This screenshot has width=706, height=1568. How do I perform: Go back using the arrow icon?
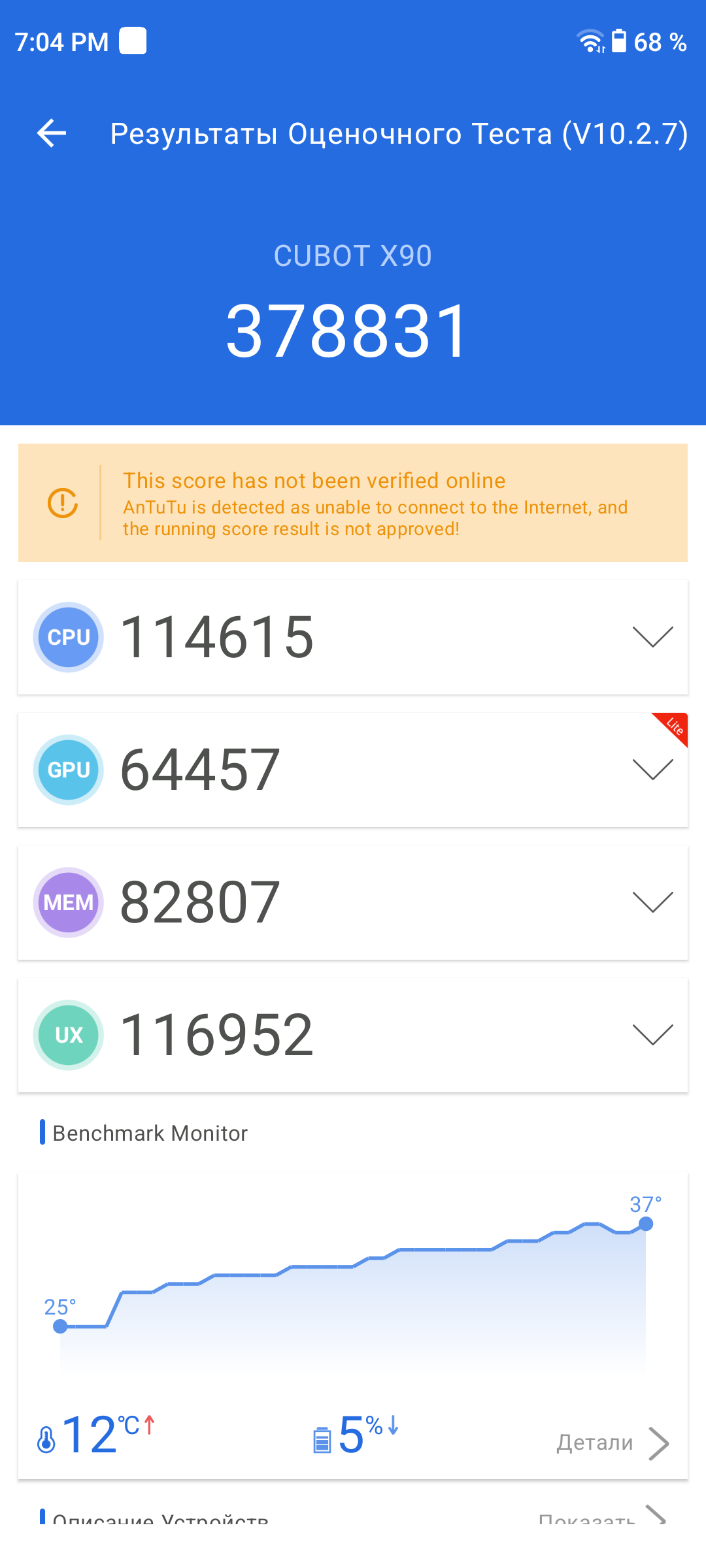[x=52, y=133]
